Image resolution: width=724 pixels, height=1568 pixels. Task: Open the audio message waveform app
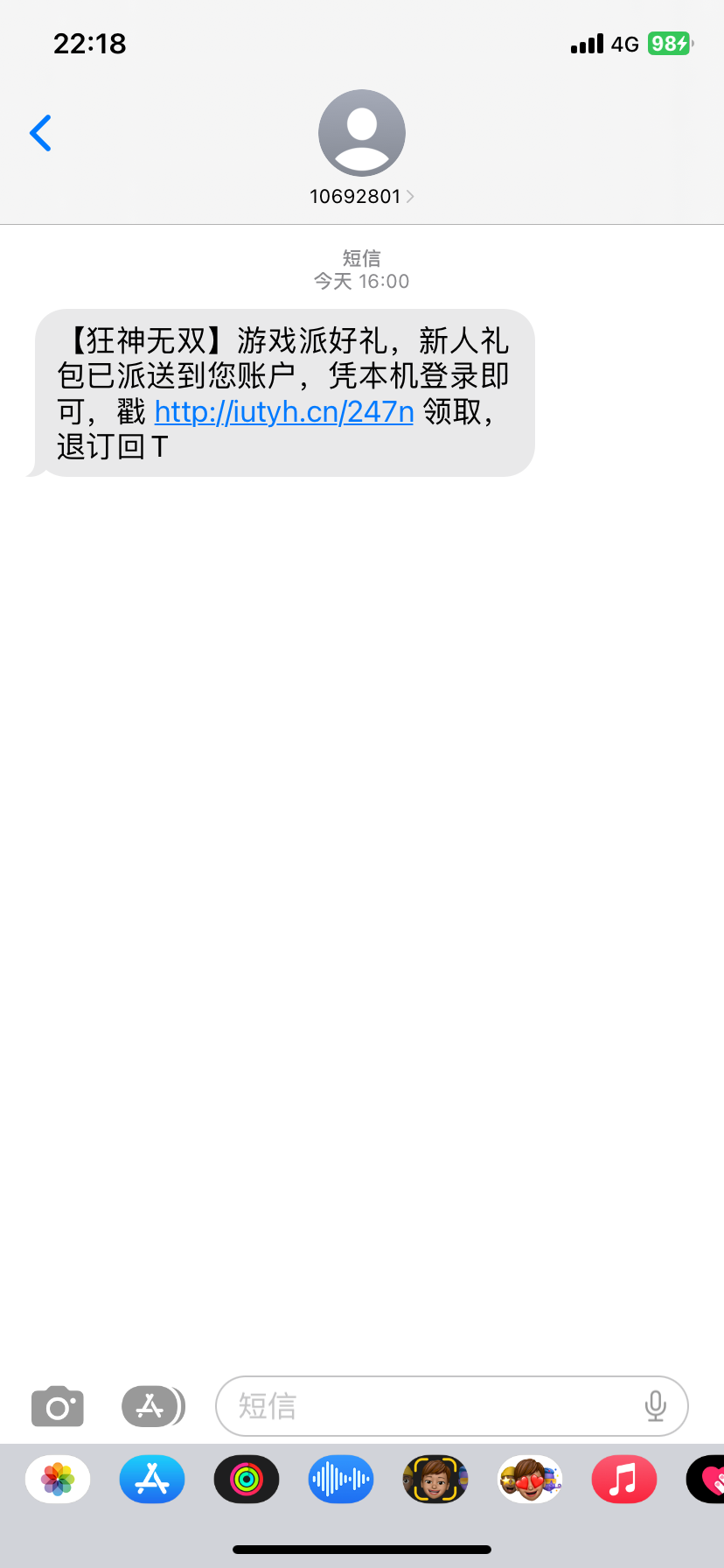click(341, 1480)
